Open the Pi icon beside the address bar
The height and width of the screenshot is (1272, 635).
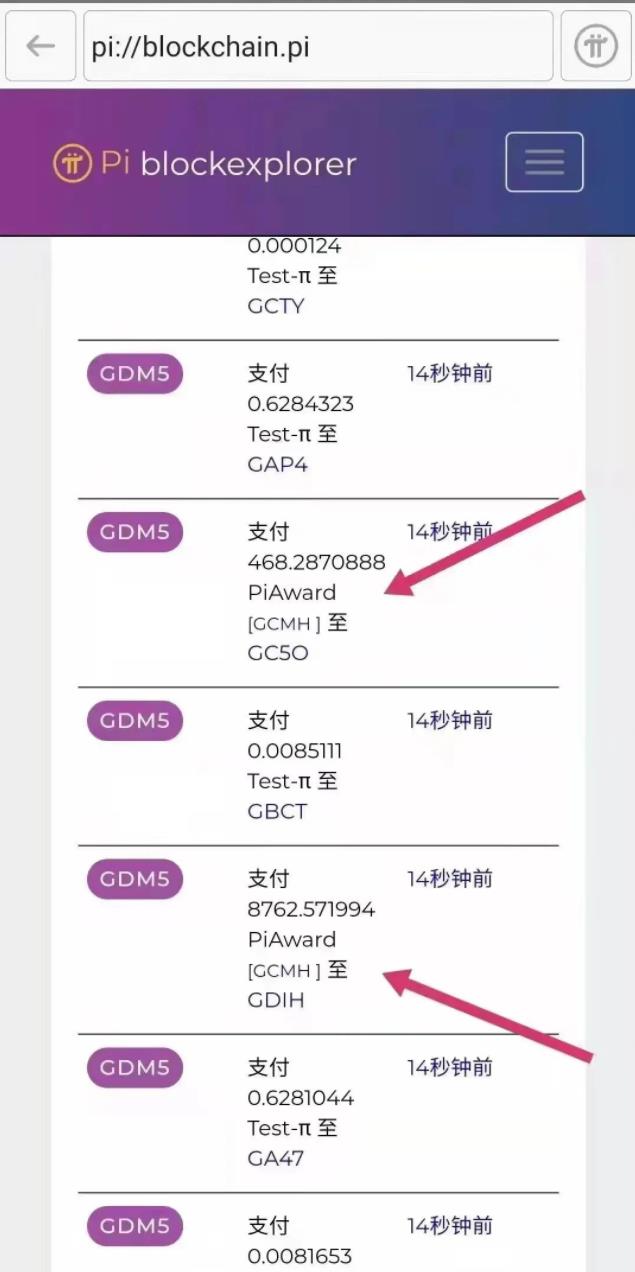pos(596,46)
